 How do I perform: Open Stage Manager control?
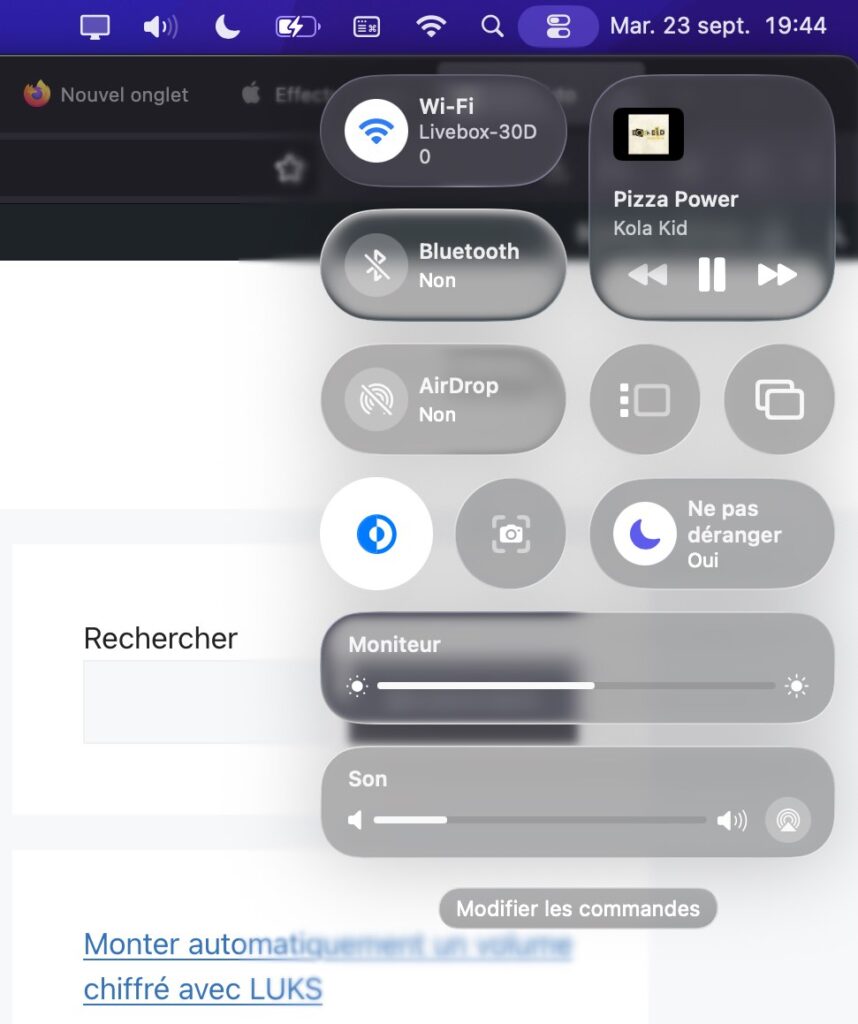click(x=645, y=400)
